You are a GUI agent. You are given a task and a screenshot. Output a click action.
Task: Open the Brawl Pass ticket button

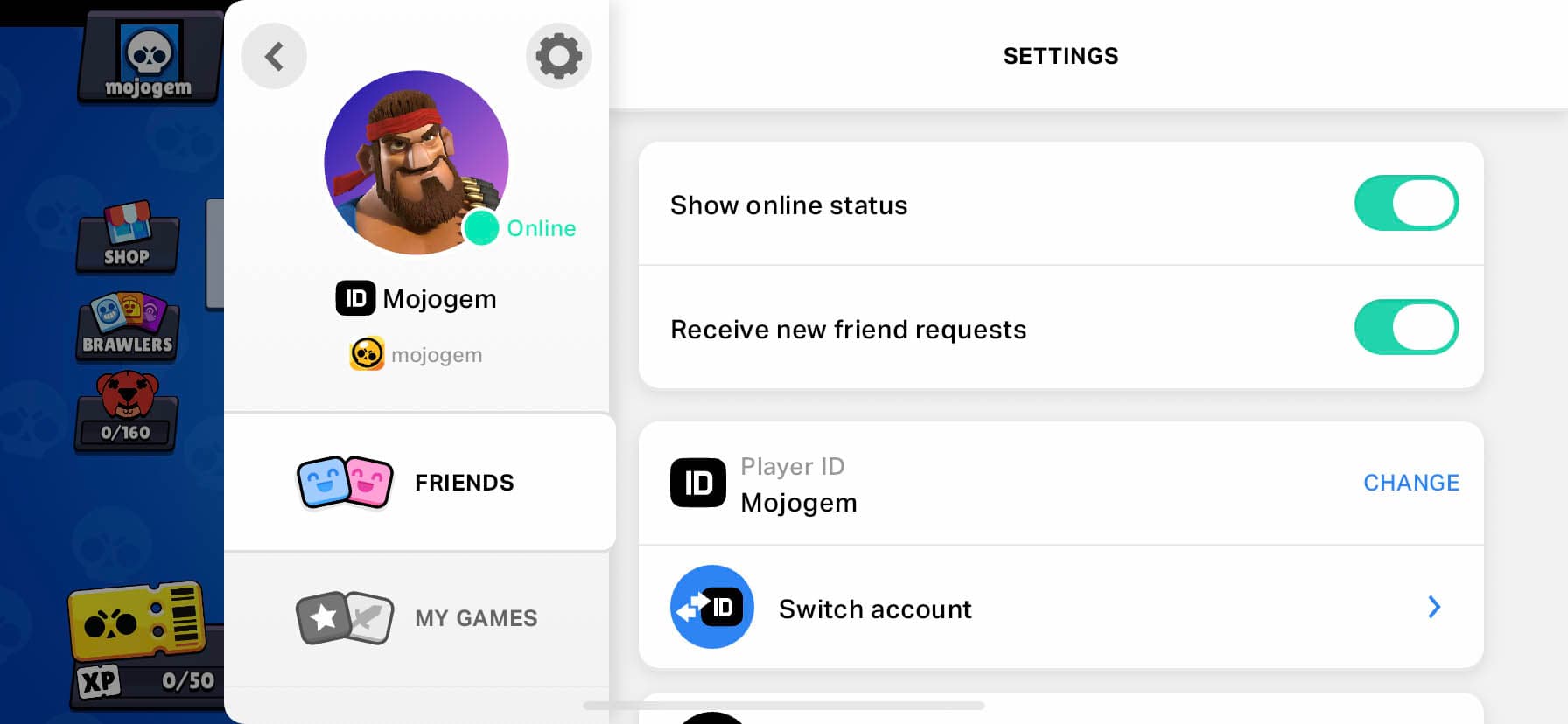point(138,623)
